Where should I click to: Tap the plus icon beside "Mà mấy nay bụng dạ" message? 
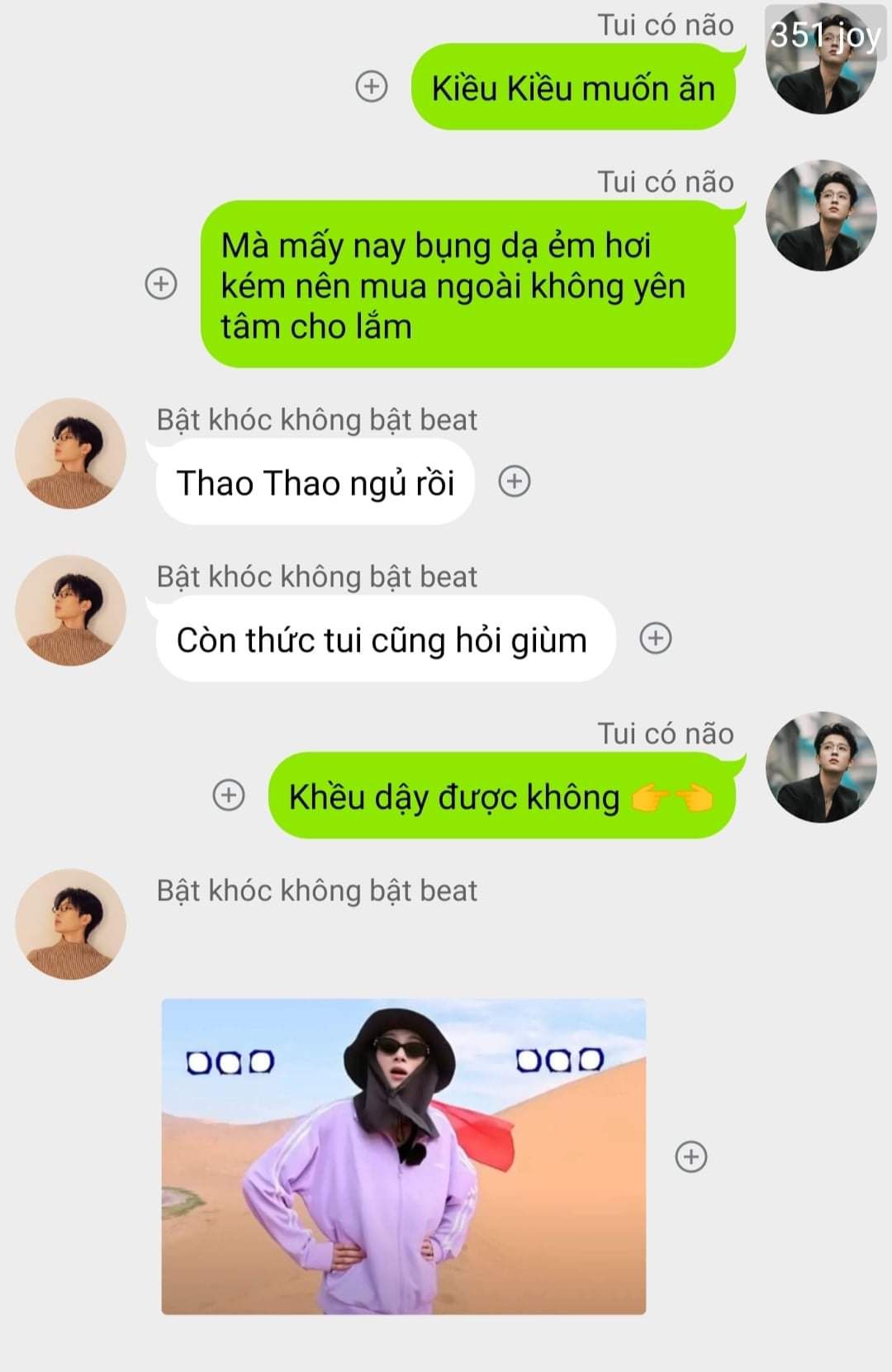161,283
